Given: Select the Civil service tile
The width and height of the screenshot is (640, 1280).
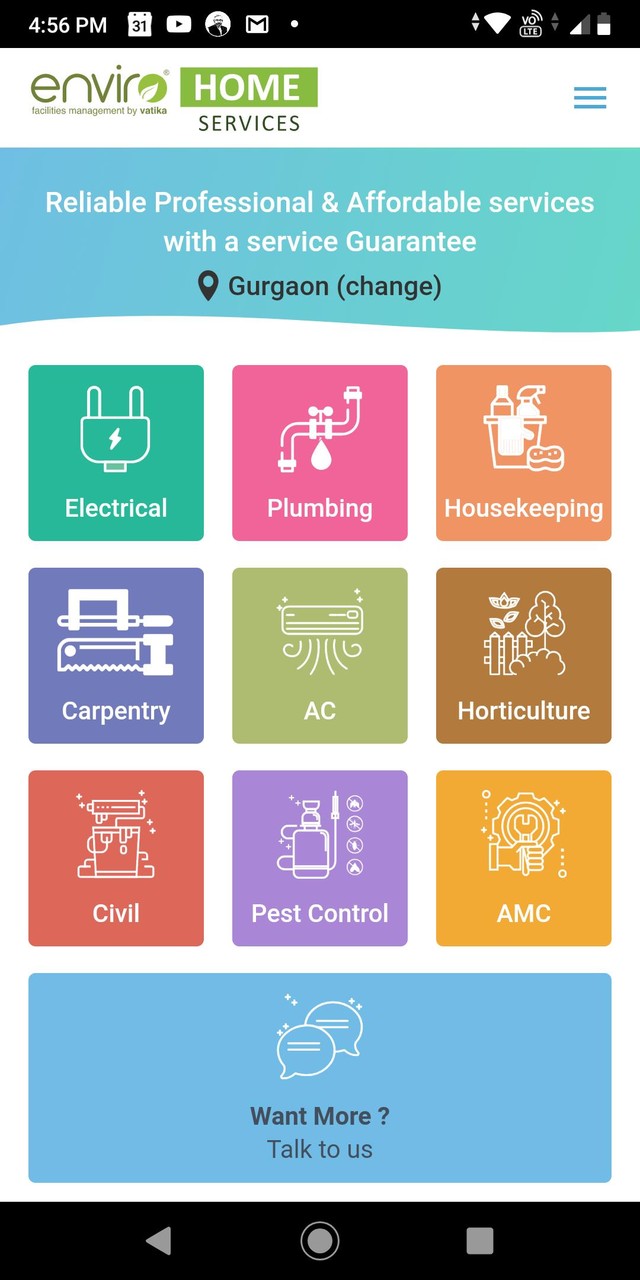Looking at the screenshot, I should [x=116, y=858].
